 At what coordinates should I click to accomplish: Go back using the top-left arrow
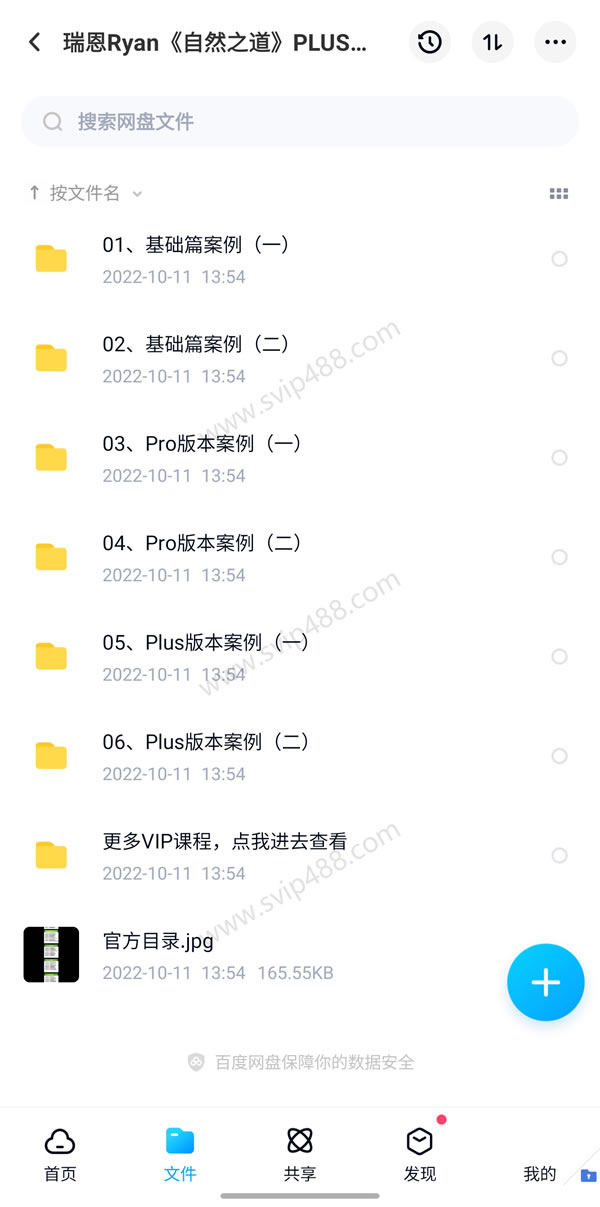pos(35,42)
